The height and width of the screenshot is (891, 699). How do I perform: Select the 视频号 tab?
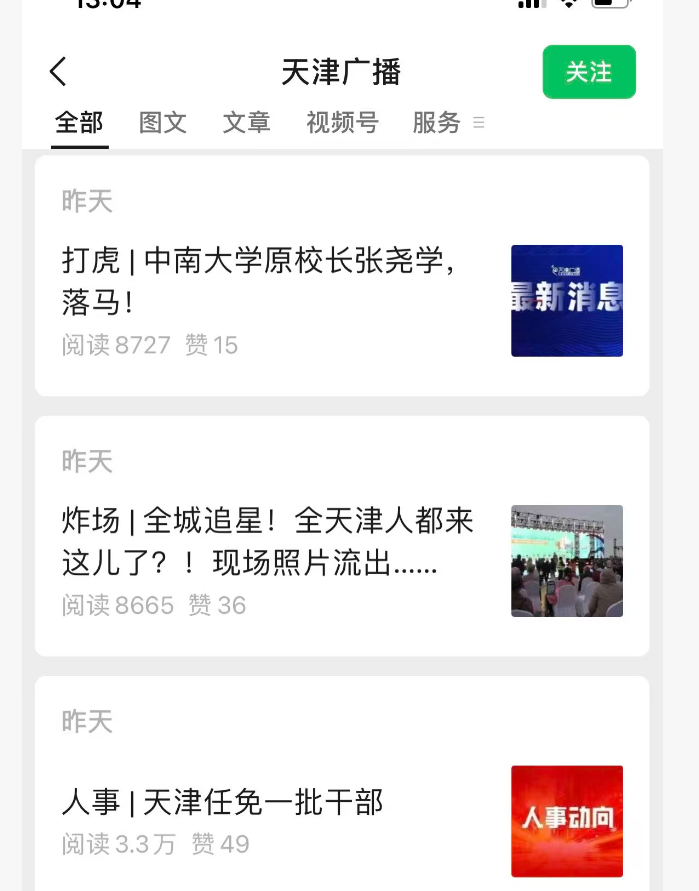coord(342,123)
